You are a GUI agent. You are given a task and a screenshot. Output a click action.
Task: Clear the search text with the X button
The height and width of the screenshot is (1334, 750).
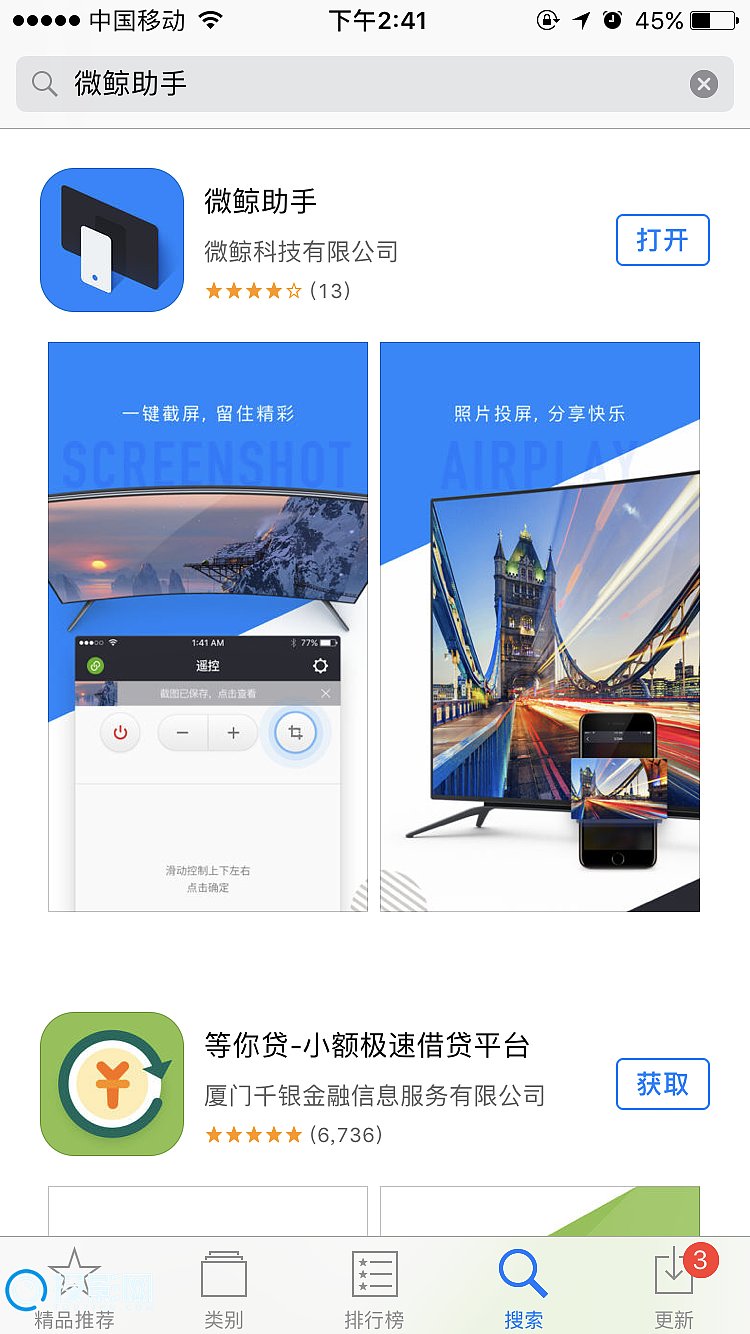pyautogui.click(x=704, y=84)
